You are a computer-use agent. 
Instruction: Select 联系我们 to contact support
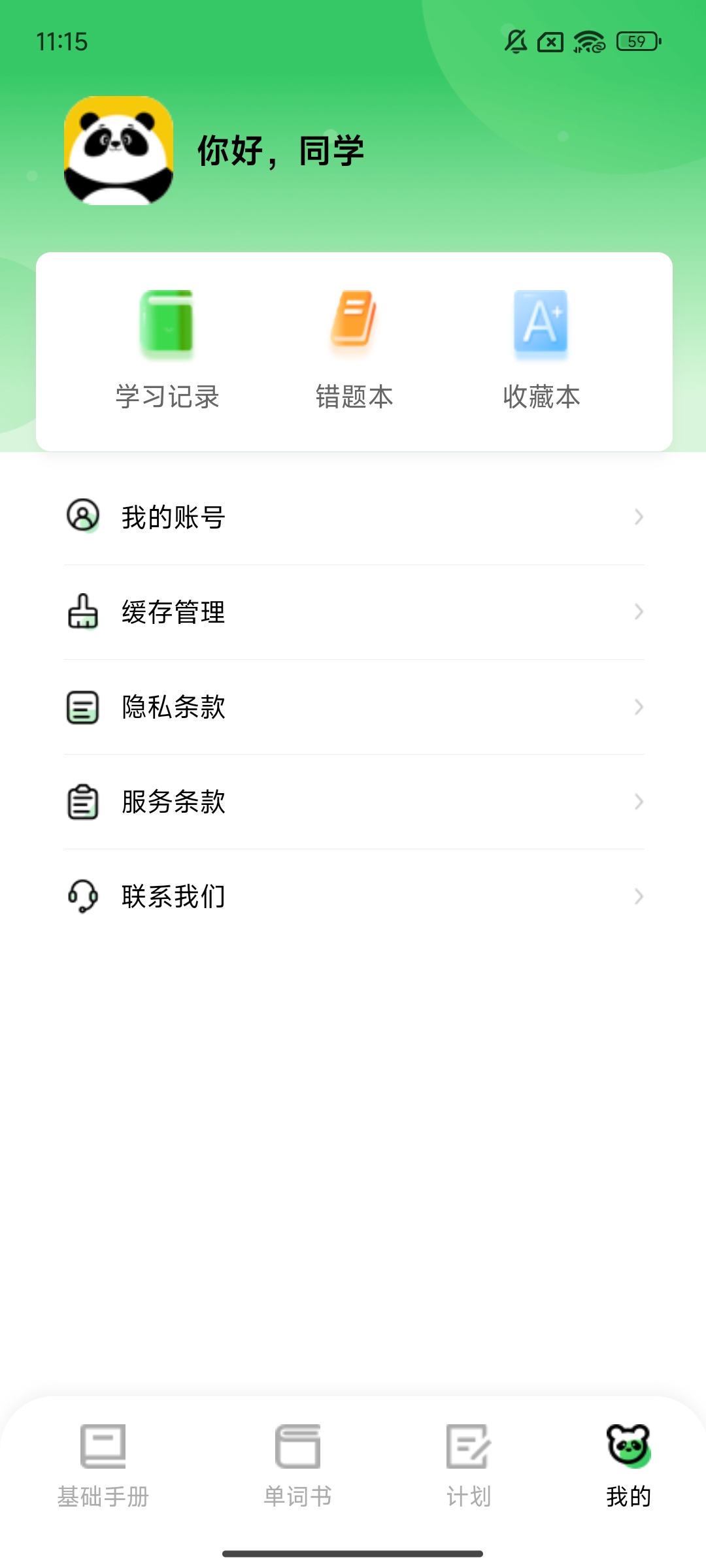[x=354, y=896]
